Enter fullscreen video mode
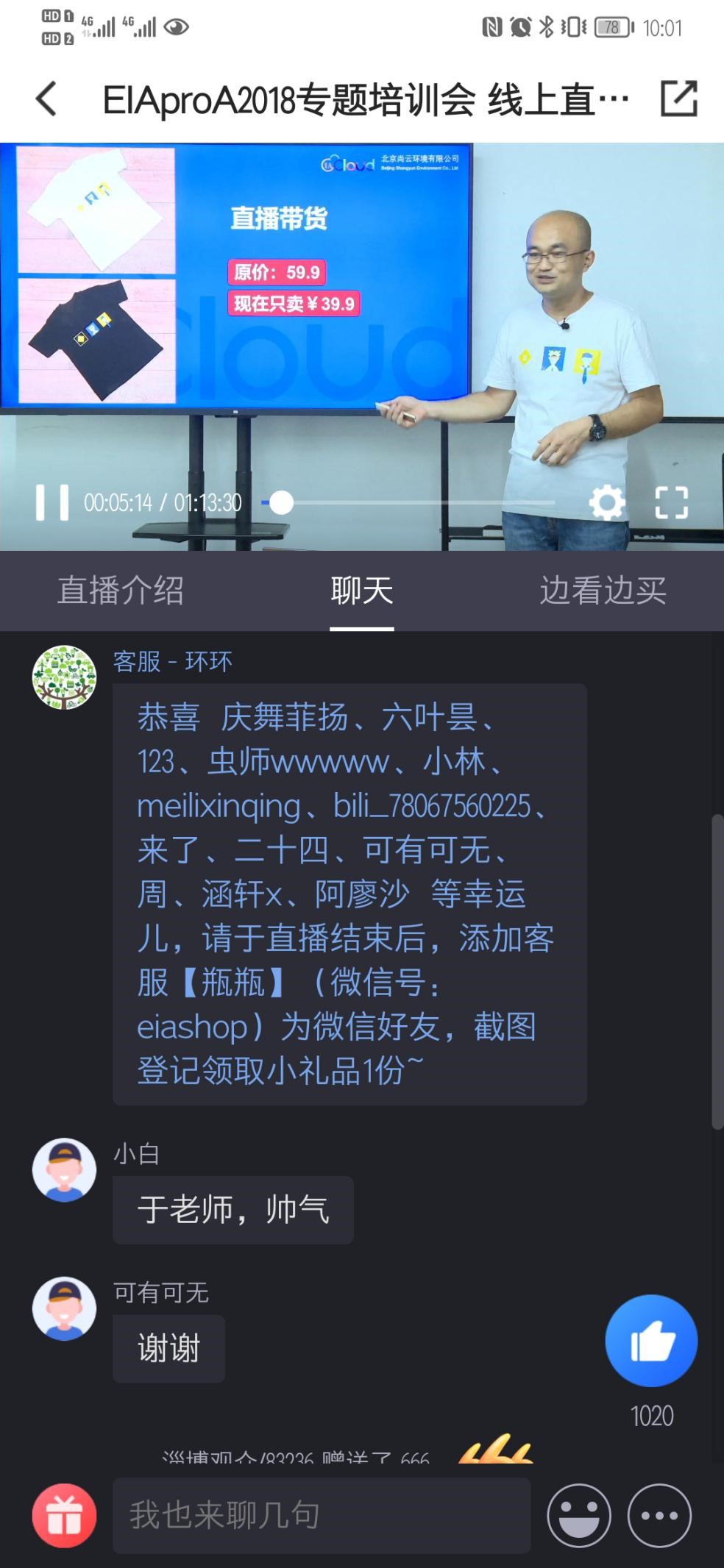This screenshot has height=1568, width=724. pos(671,503)
